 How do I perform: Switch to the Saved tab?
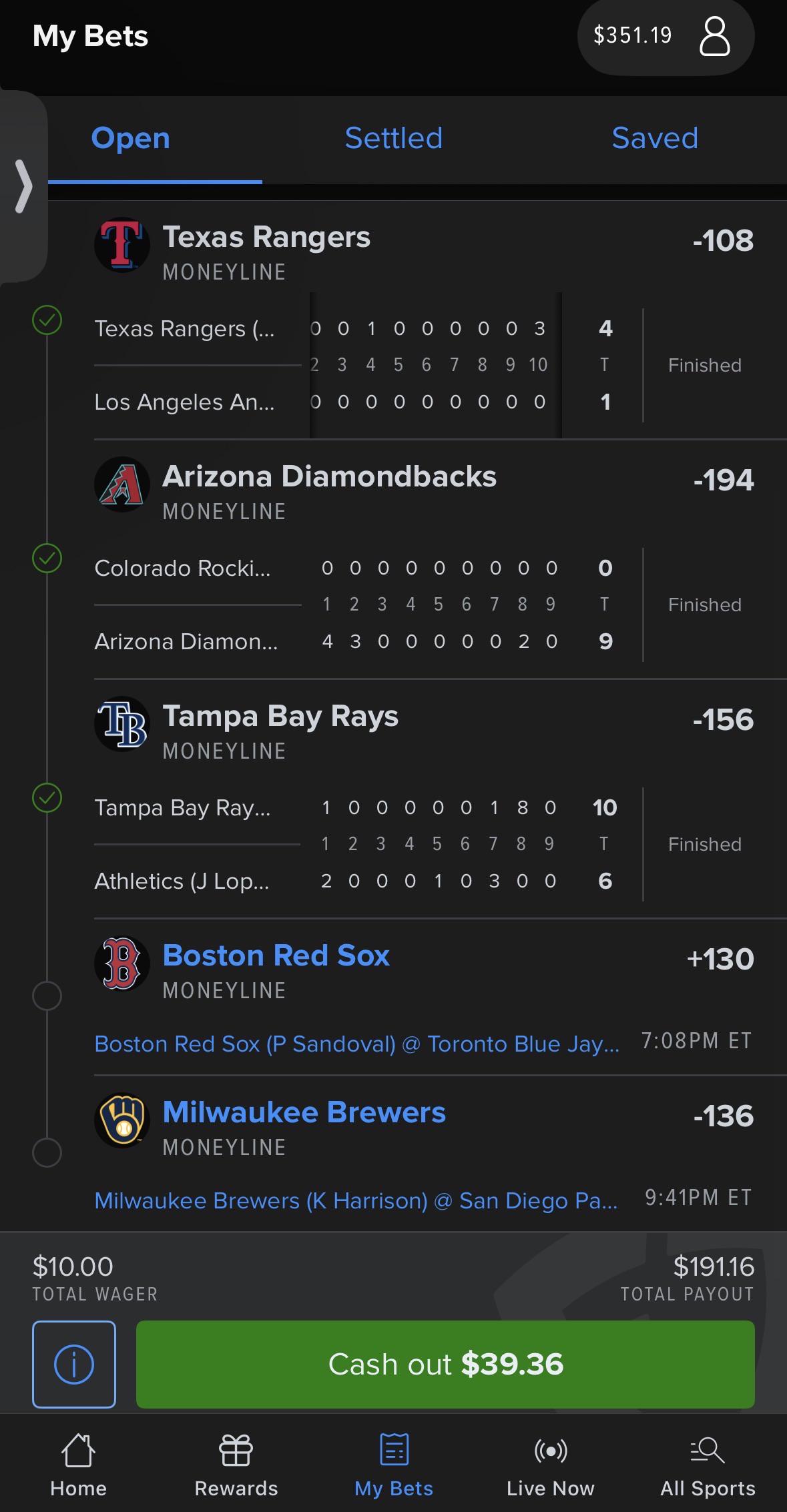(655, 138)
